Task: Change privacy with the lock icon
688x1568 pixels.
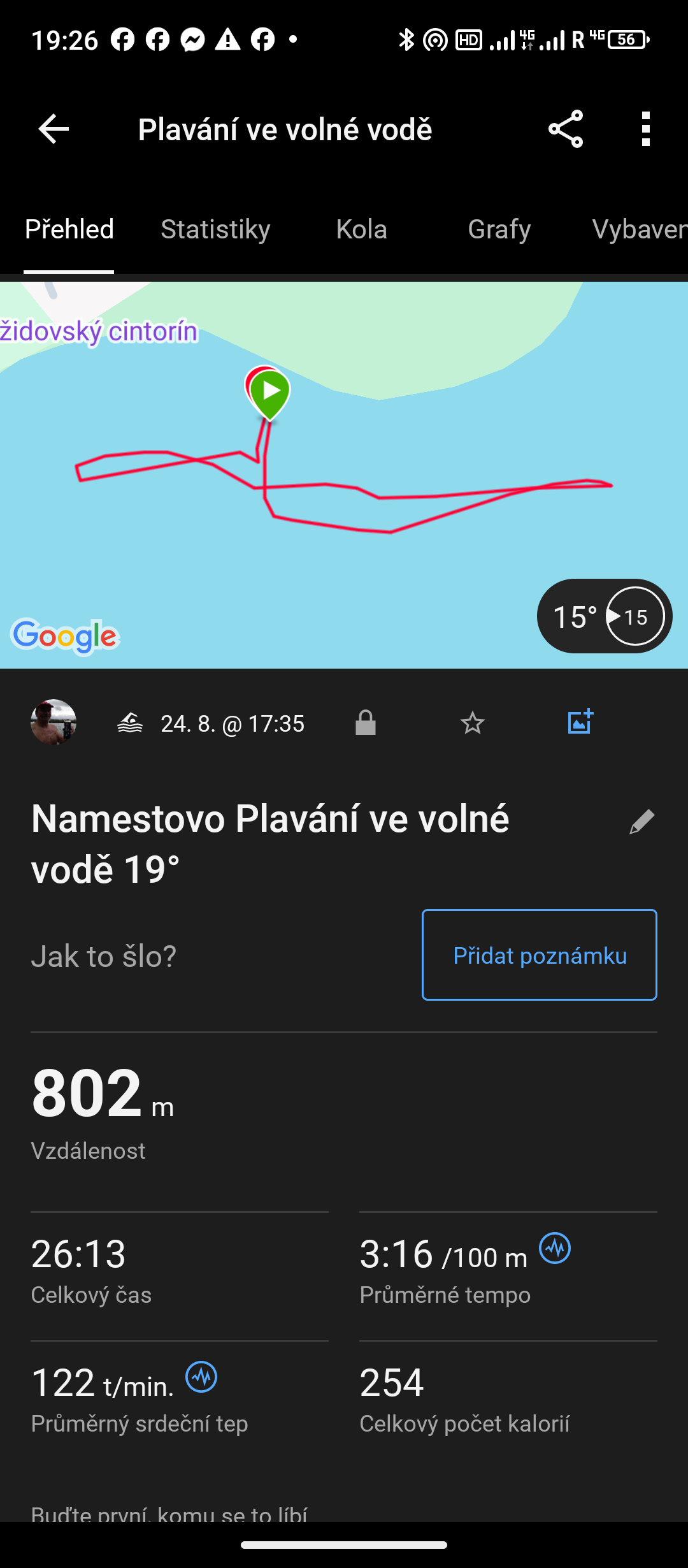Action: click(366, 723)
